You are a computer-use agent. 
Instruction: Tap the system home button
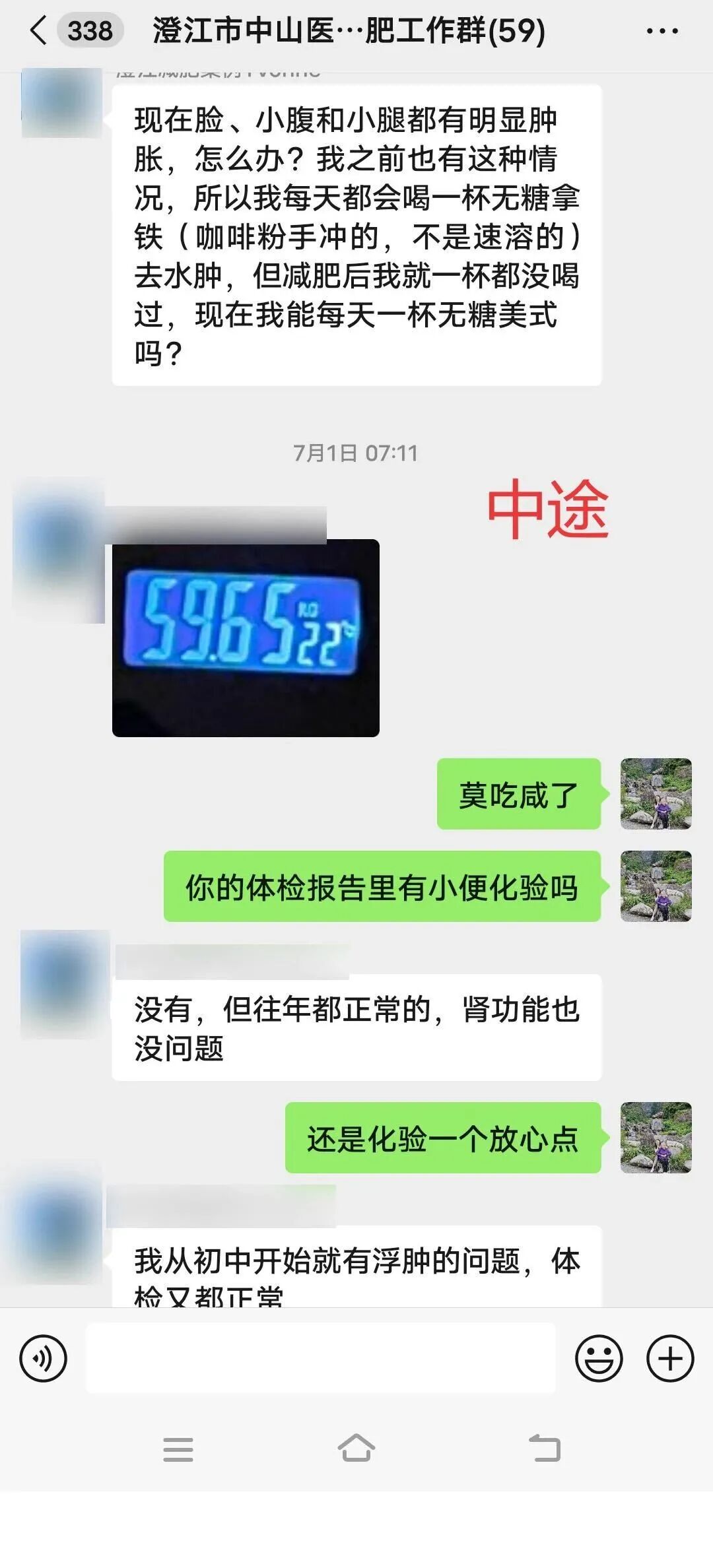(356, 1449)
